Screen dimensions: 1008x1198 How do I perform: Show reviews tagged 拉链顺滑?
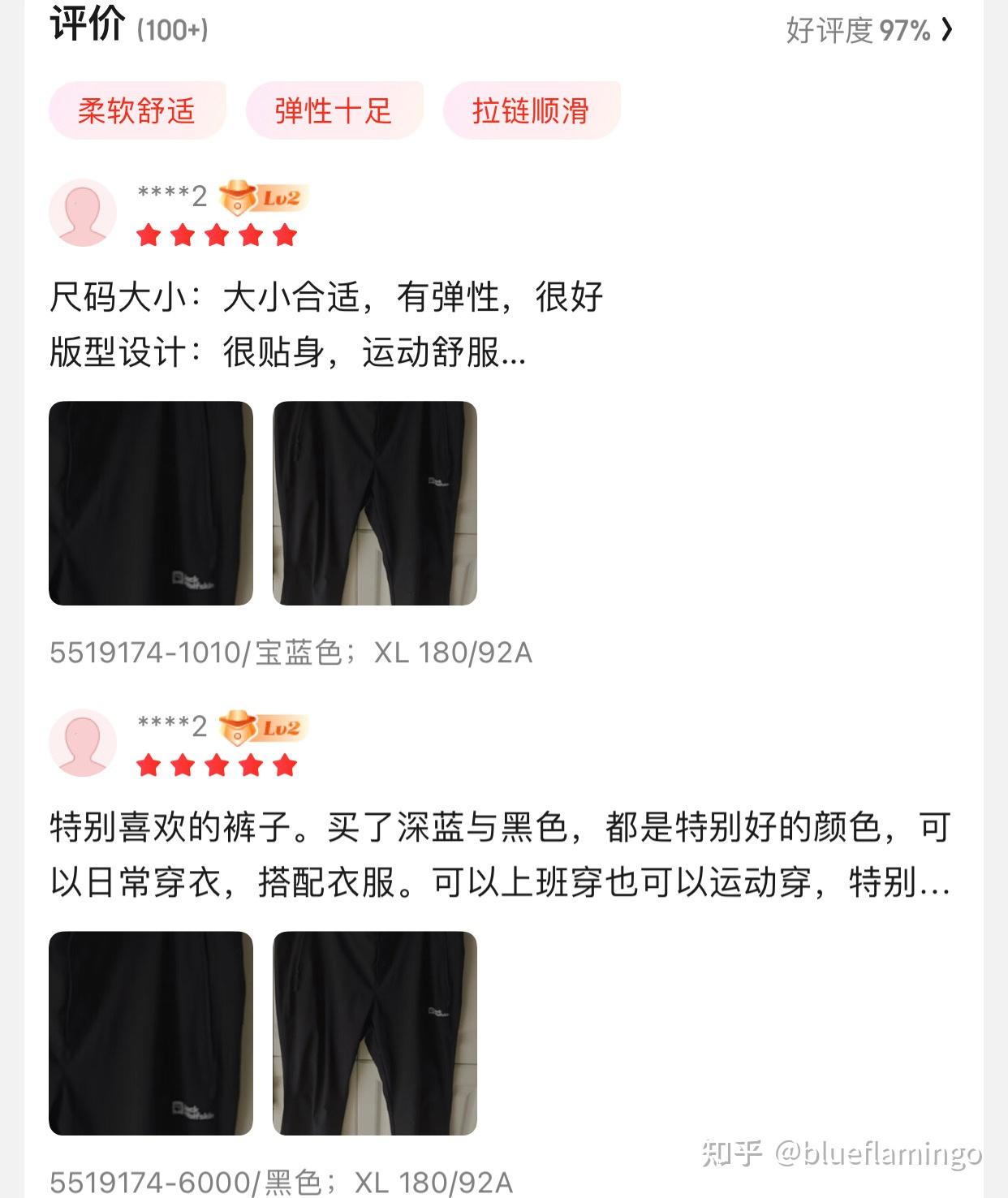click(x=531, y=110)
